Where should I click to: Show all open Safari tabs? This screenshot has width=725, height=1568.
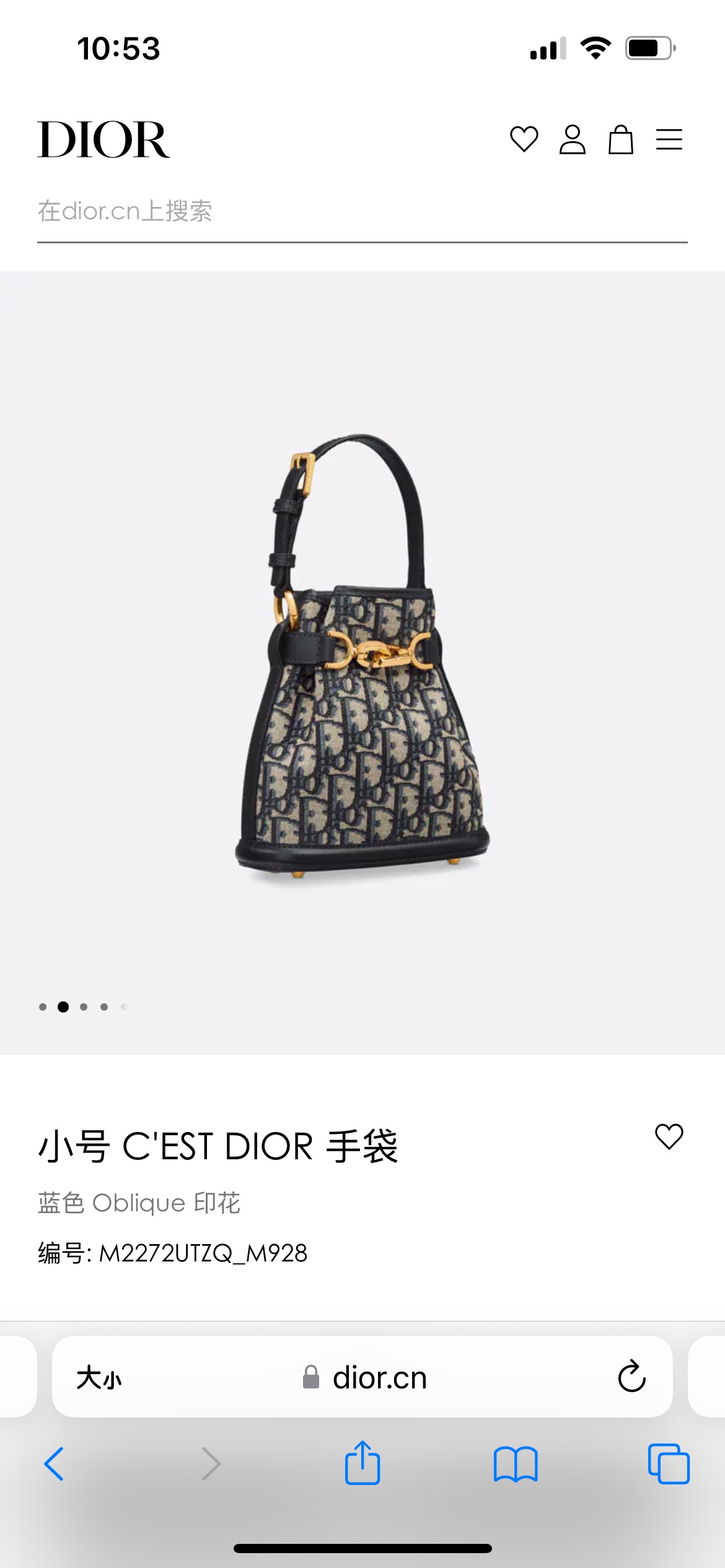point(669,1464)
